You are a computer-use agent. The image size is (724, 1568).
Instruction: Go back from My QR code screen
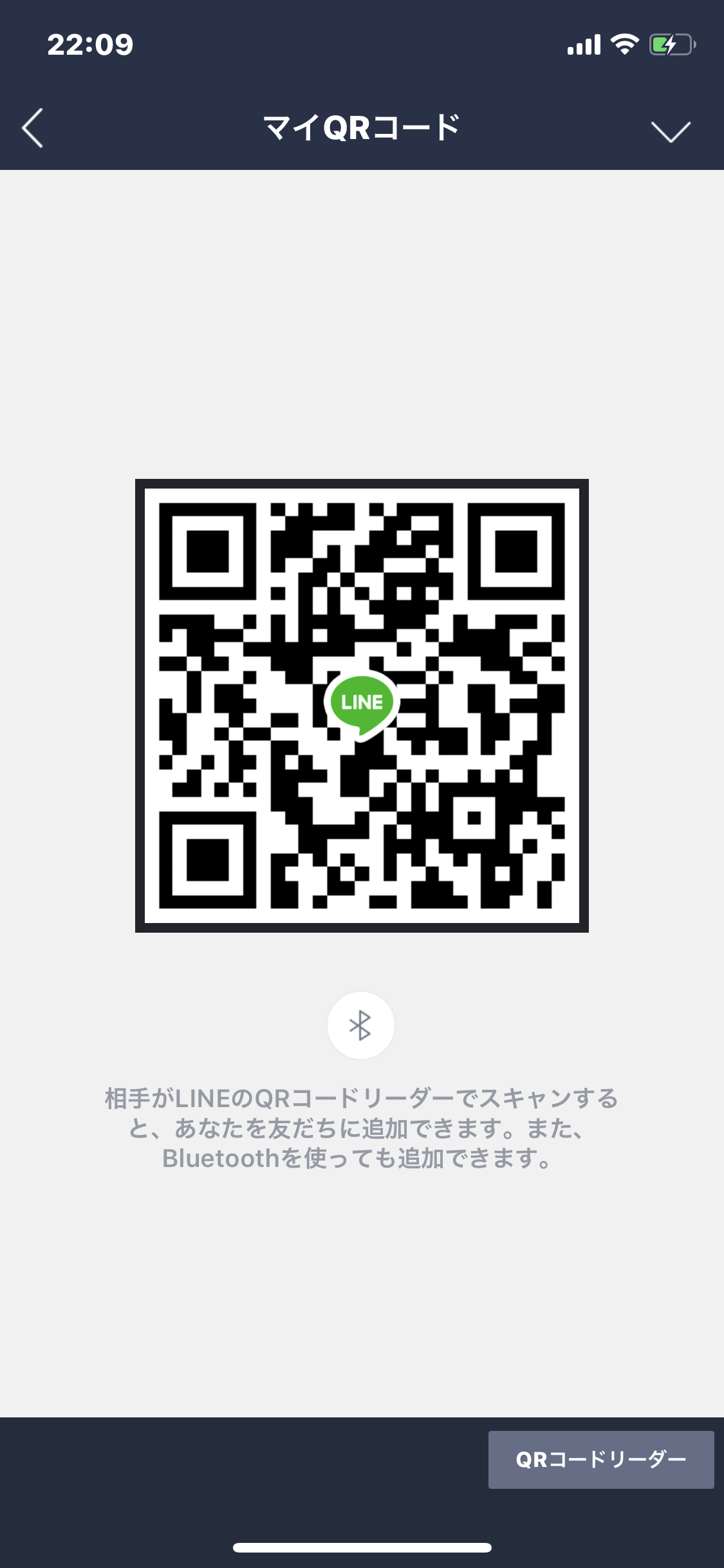coord(33,127)
